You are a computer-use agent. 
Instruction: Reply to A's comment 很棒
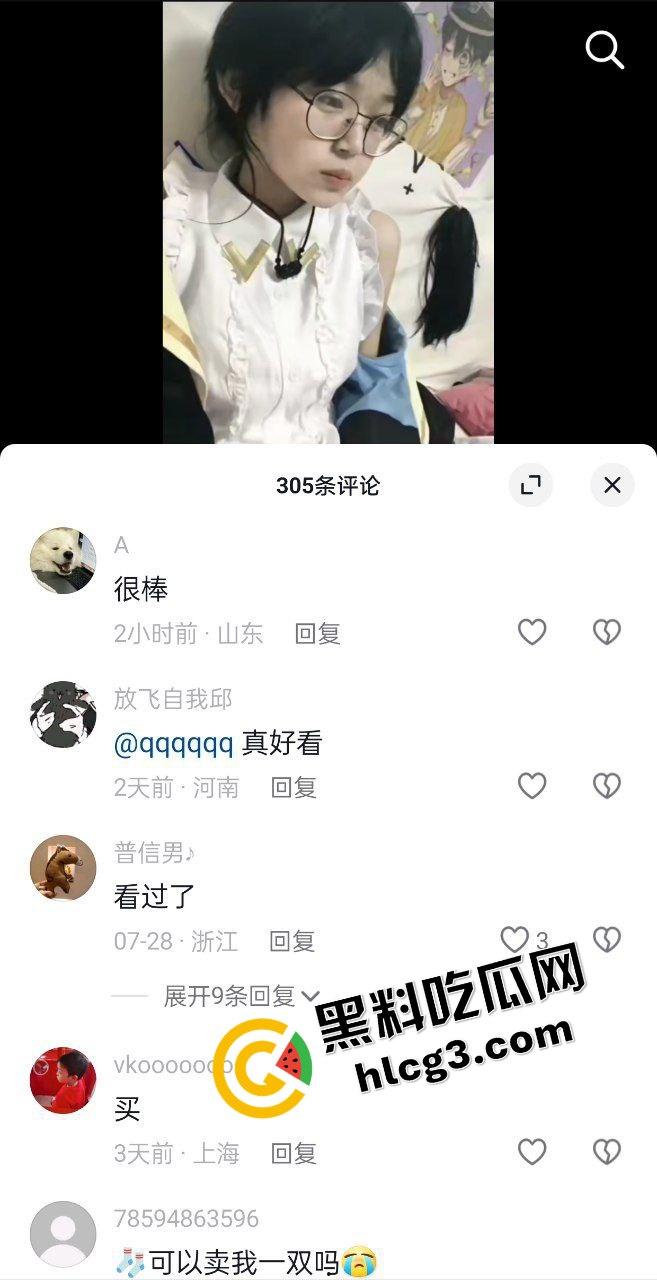317,633
